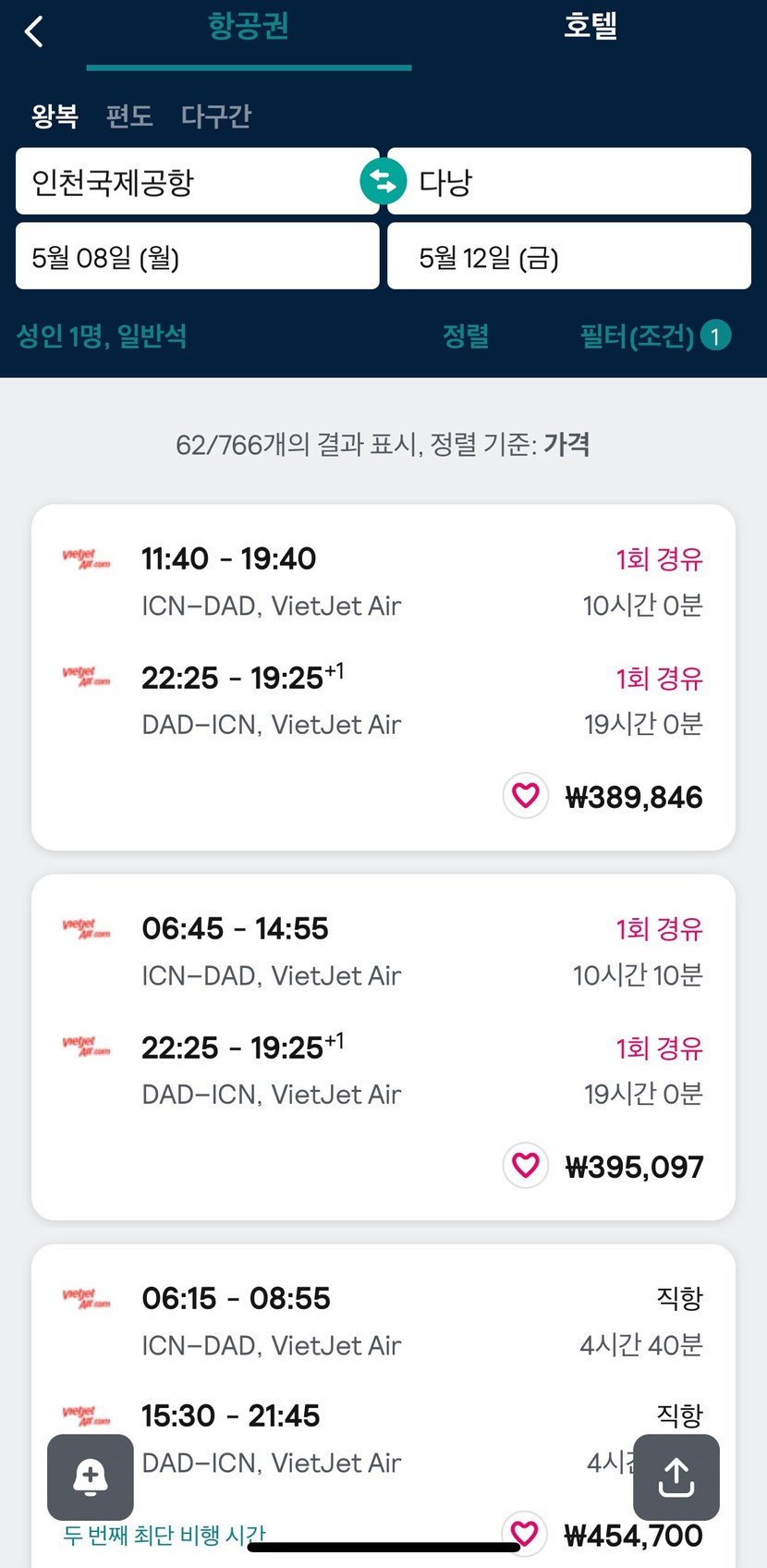Change the departure date 5월 08일
Viewport: 767px width, 1568px height.
[x=197, y=256]
